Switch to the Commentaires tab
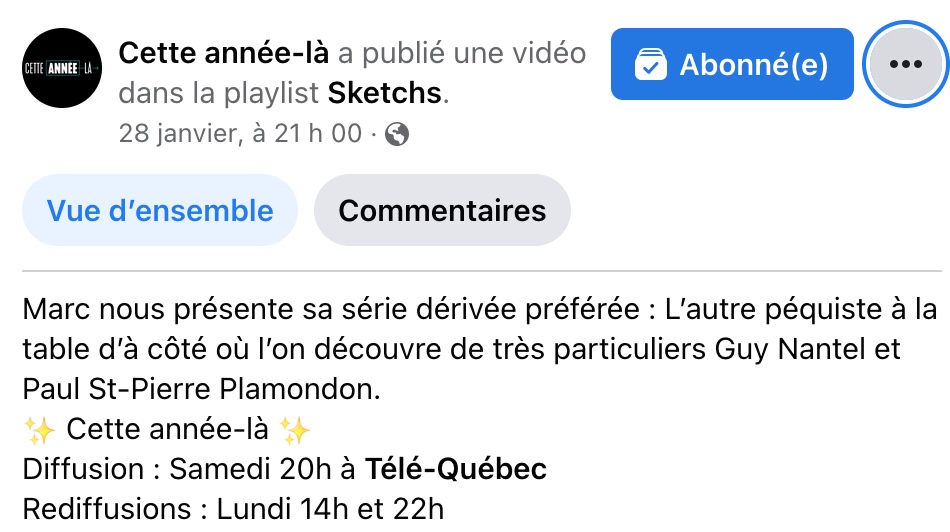Viewport: 950px width, 532px height. [x=442, y=210]
